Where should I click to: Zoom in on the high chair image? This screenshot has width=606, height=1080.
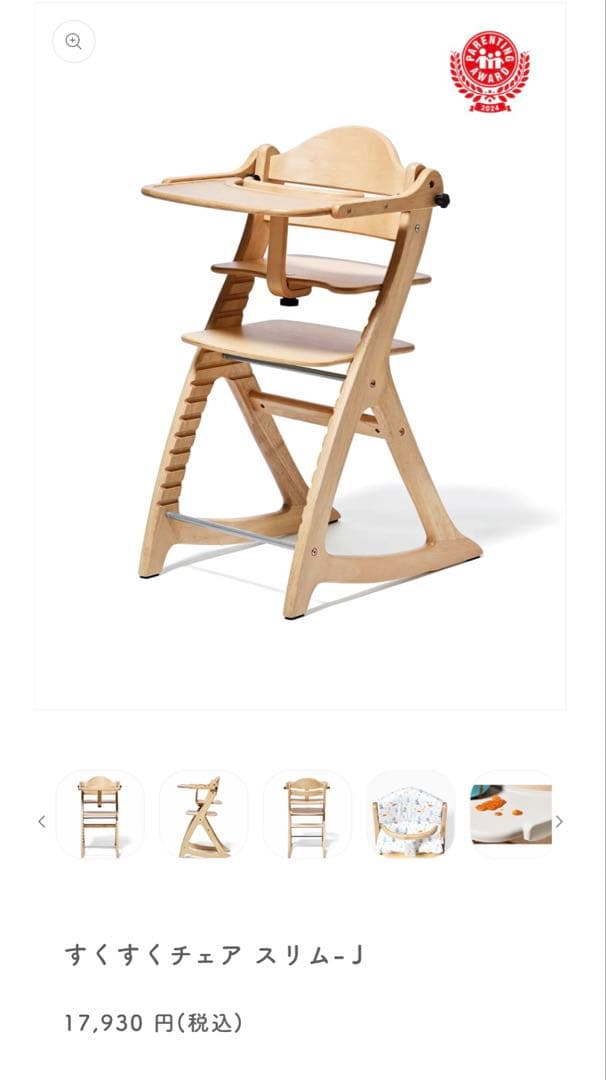click(x=73, y=42)
